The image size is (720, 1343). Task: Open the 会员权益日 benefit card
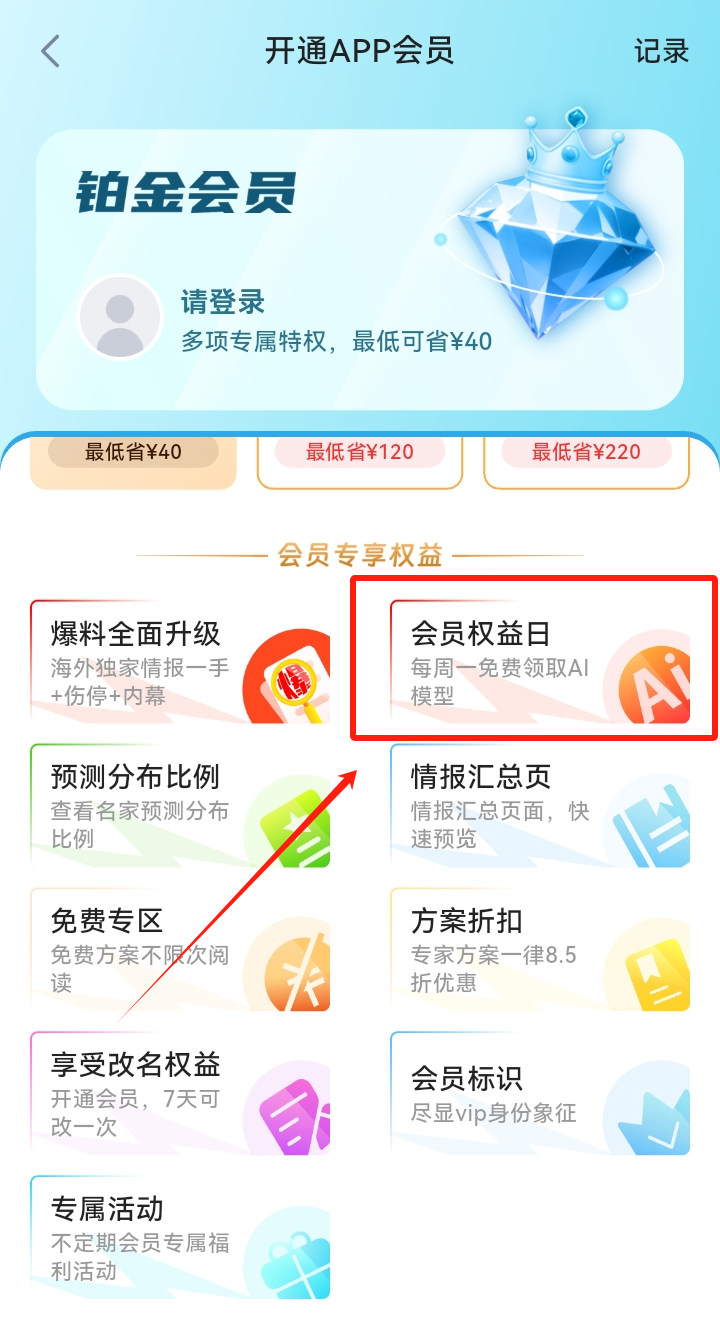pyautogui.click(x=540, y=662)
